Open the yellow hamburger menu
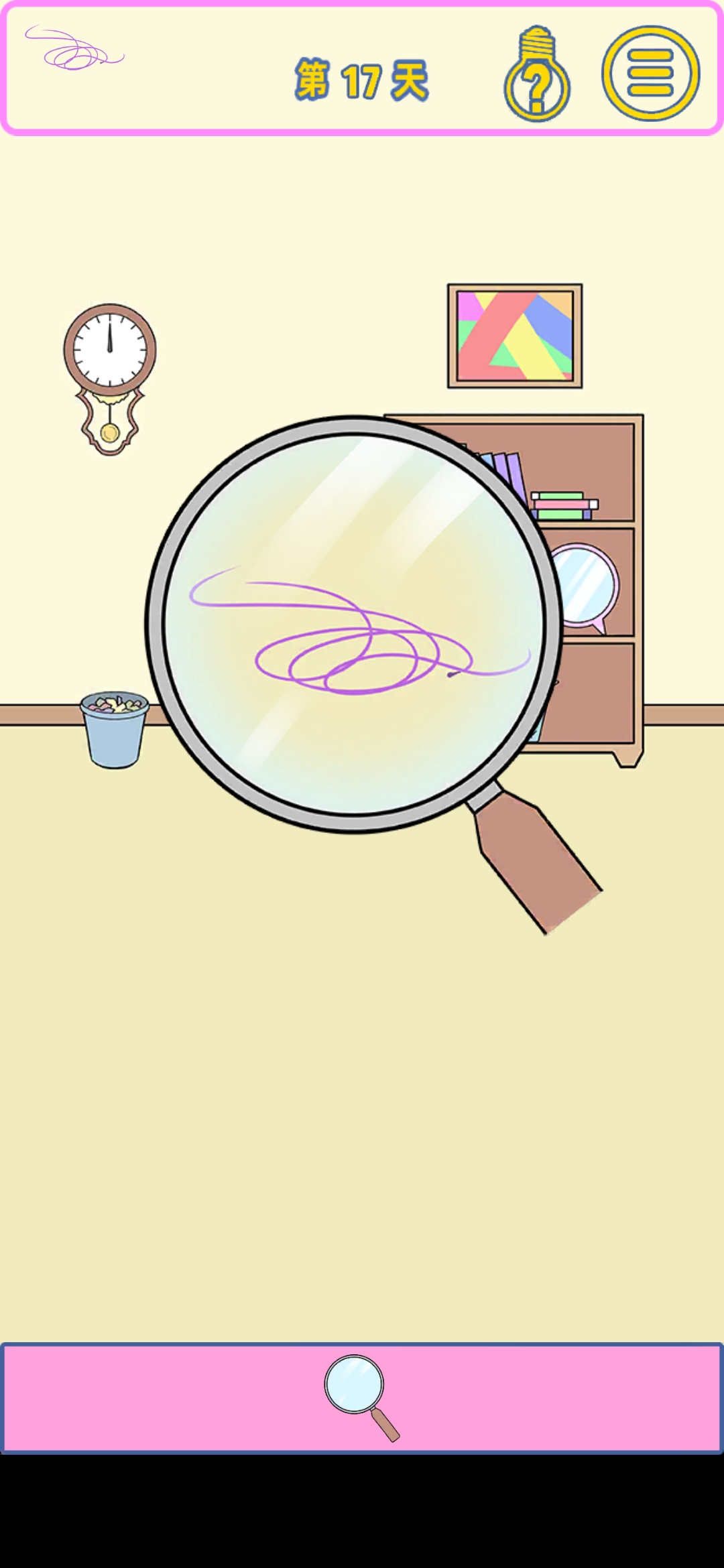Viewport: 724px width, 1568px height. click(650, 74)
